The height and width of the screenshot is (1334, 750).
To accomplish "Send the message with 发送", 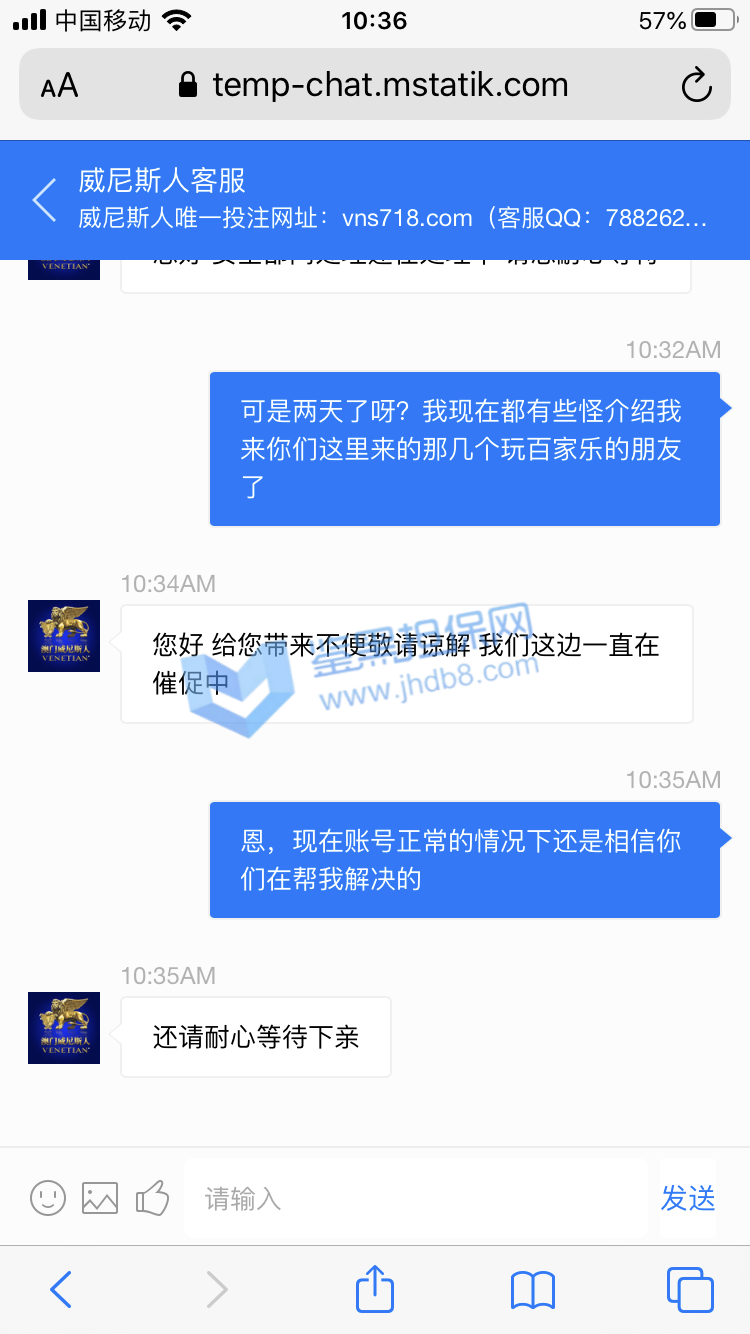I will tap(688, 1198).
